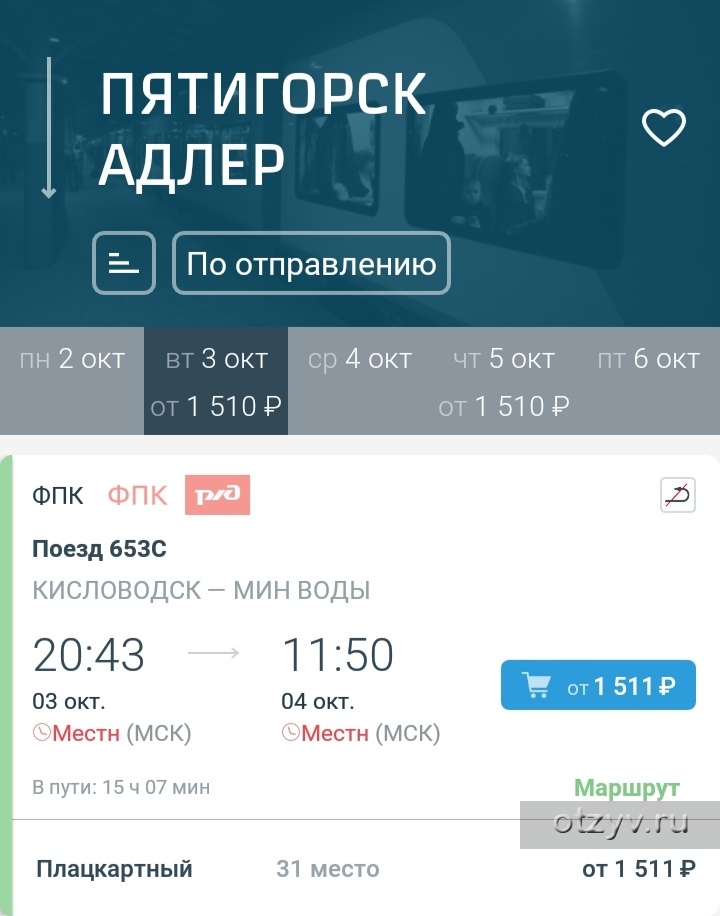
Task: Open the Маршрут link for train 653С
Action: (x=626, y=788)
